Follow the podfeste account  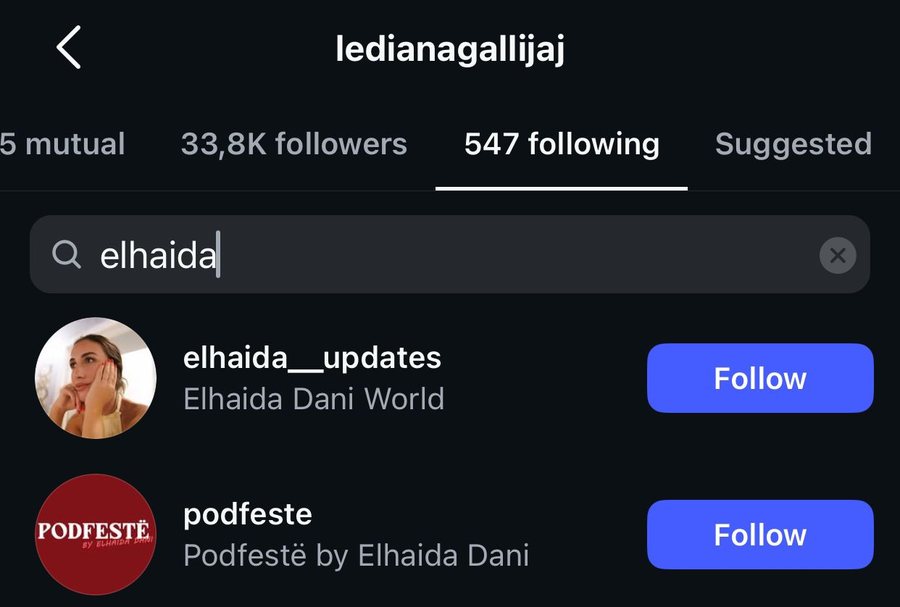click(760, 535)
